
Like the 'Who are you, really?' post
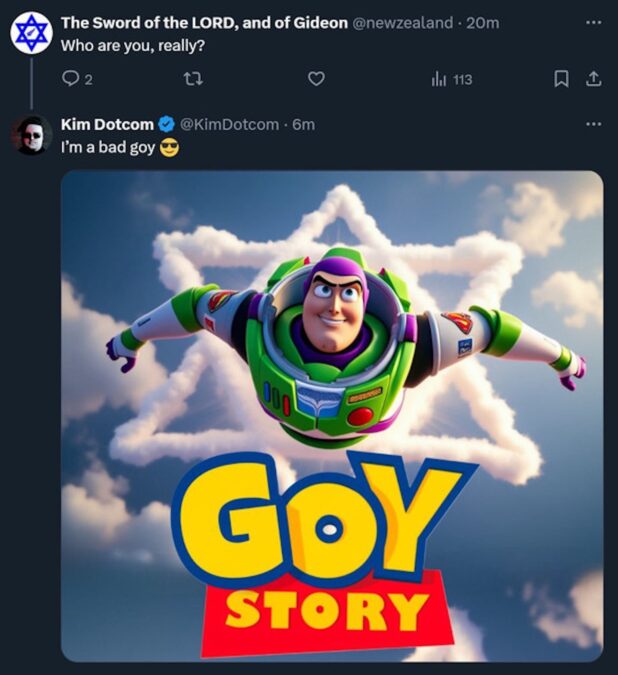coord(316,79)
